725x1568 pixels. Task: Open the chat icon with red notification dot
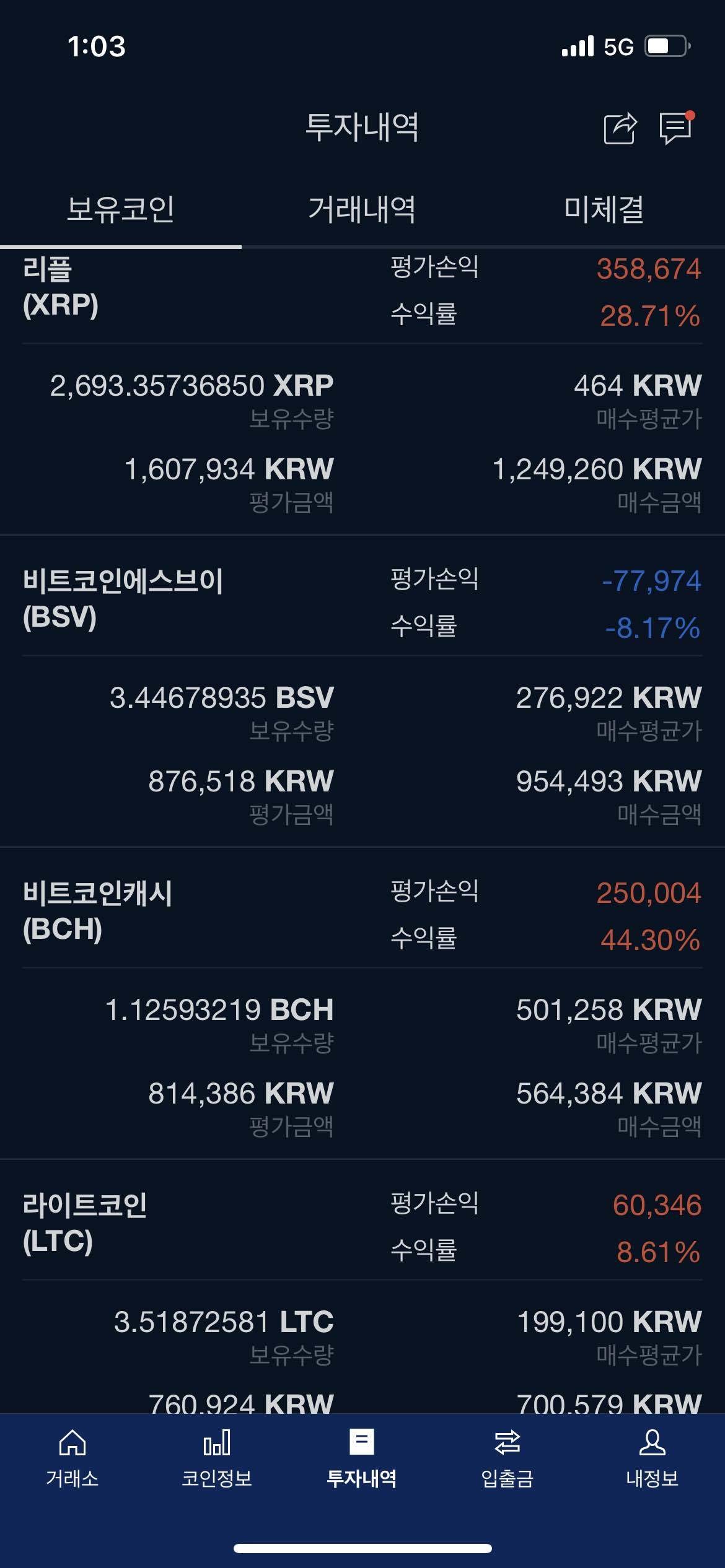(675, 129)
